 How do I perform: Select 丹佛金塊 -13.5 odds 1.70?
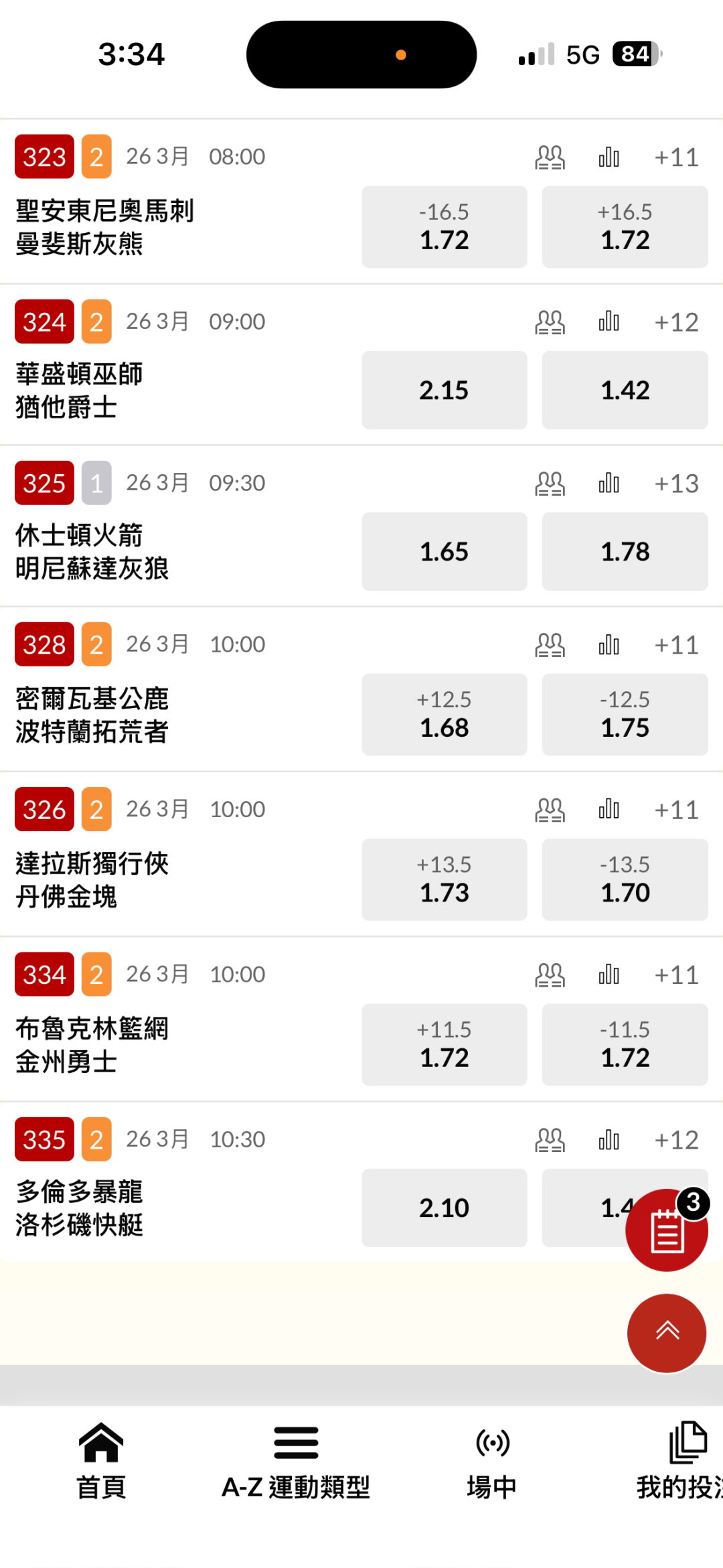click(625, 879)
